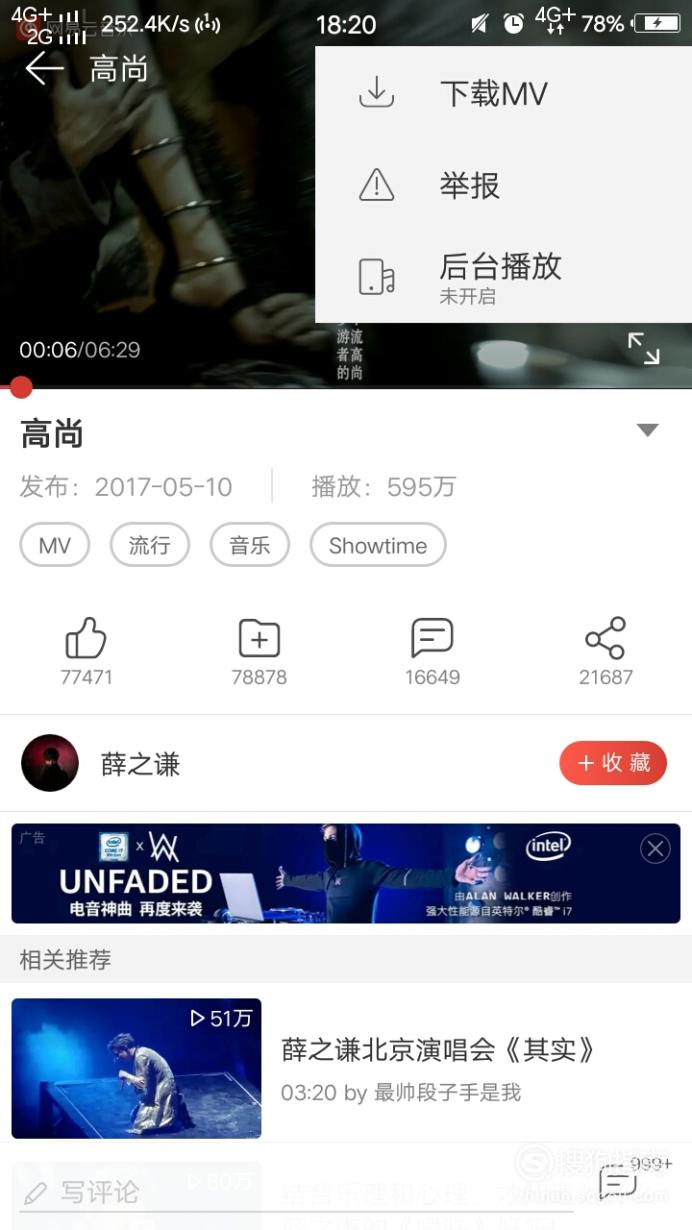Go back using the arrow beside 高尚

[44, 69]
